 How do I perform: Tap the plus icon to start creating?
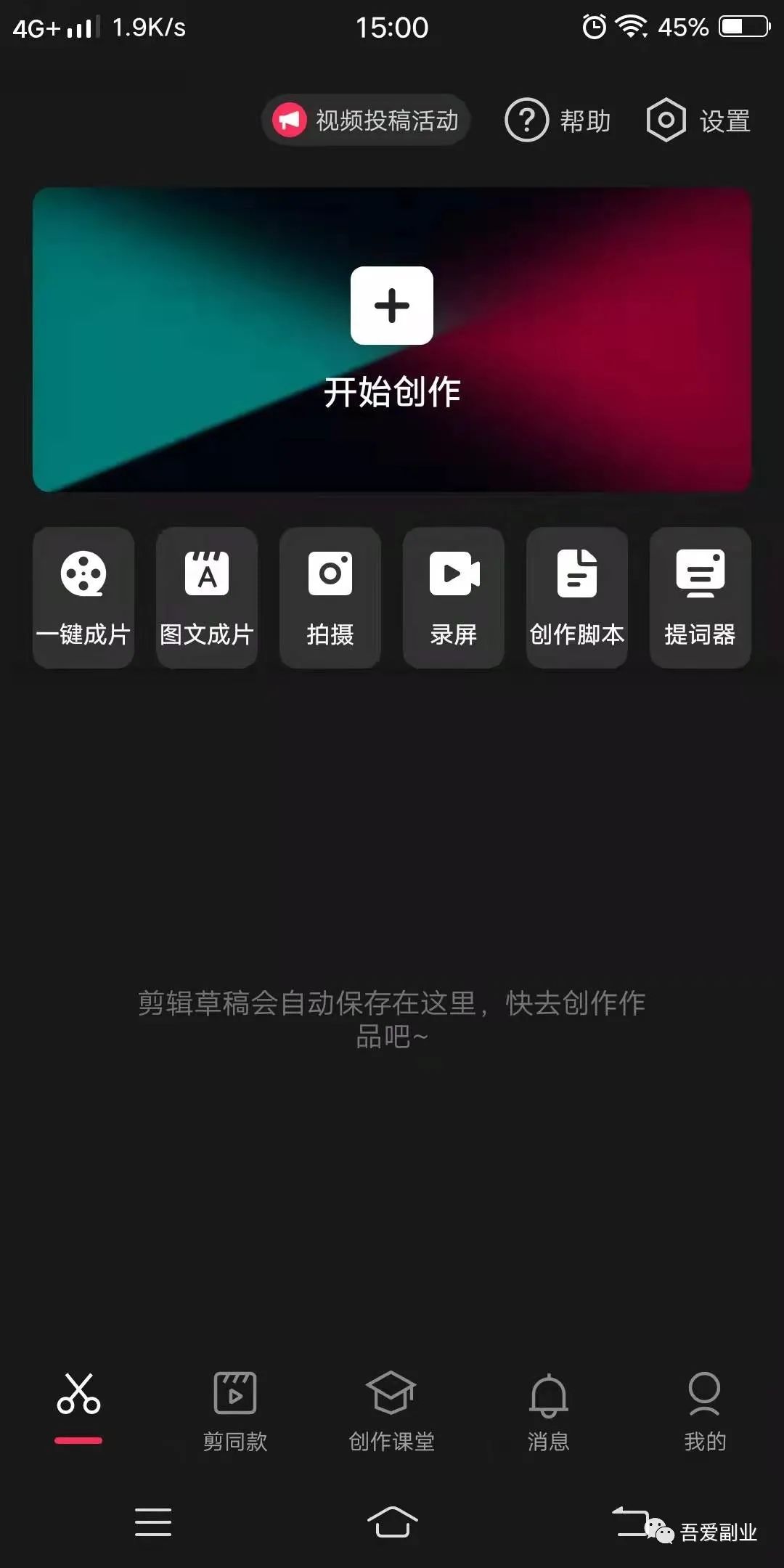point(392,305)
